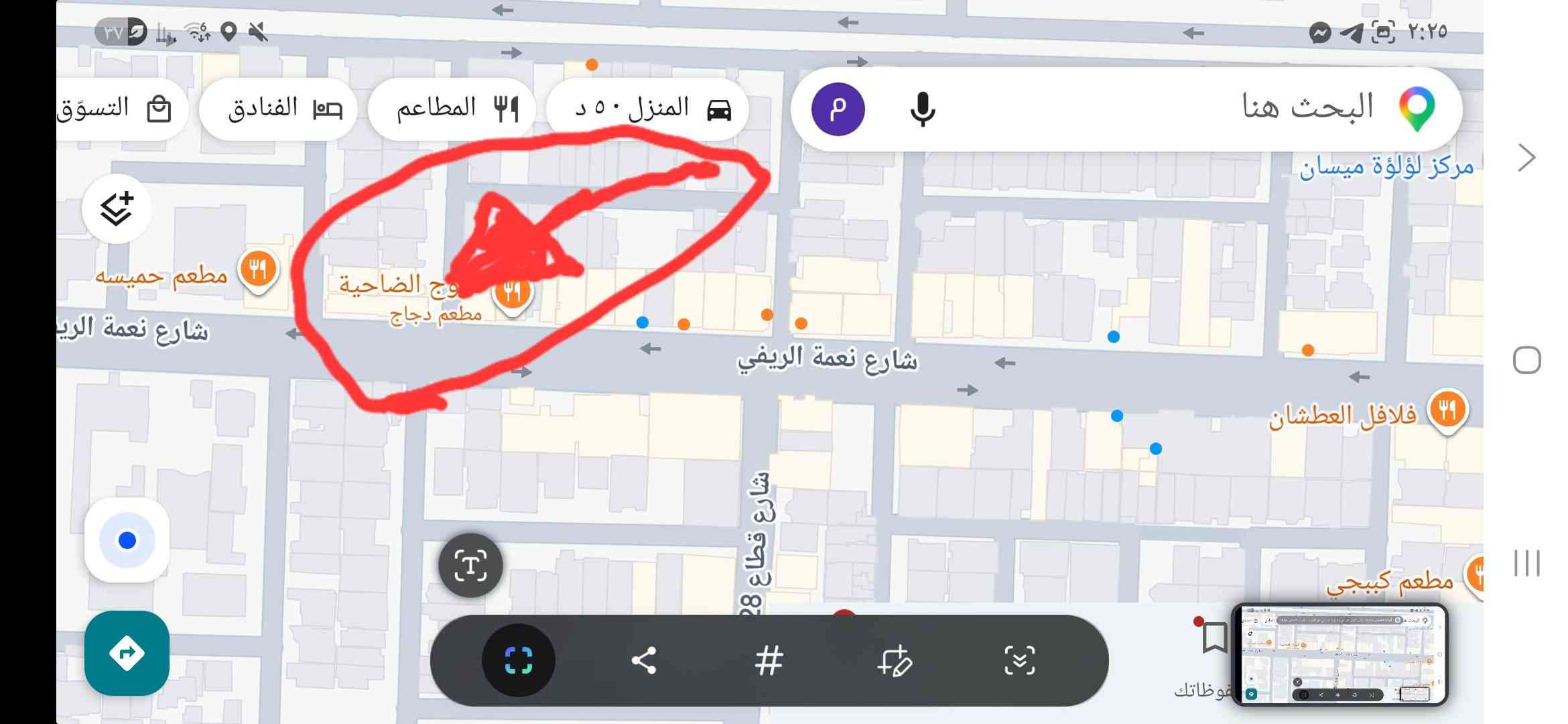Start voice search with the microphone
This screenshot has width=1568, height=724.
click(x=922, y=109)
